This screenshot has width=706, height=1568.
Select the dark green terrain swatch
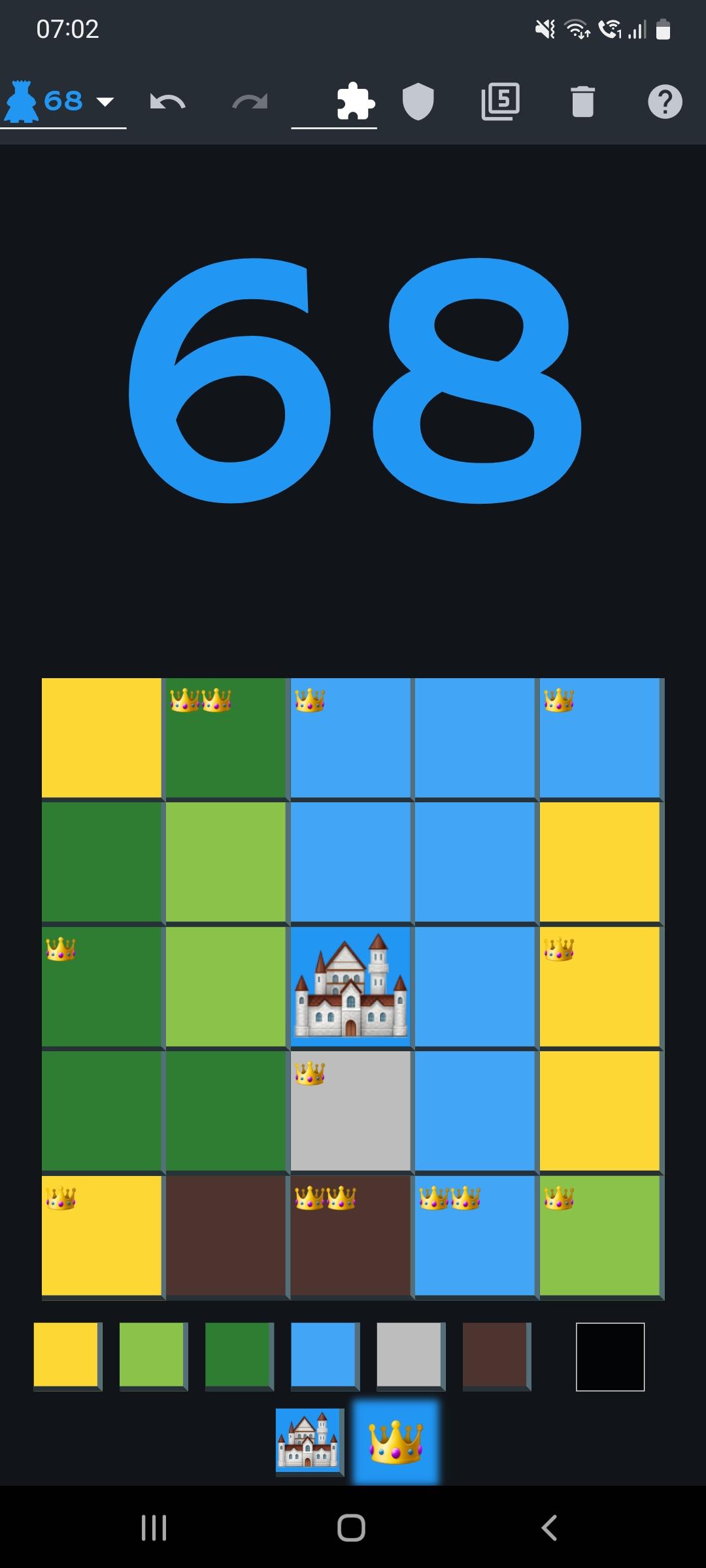pyautogui.click(x=238, y=1356)
